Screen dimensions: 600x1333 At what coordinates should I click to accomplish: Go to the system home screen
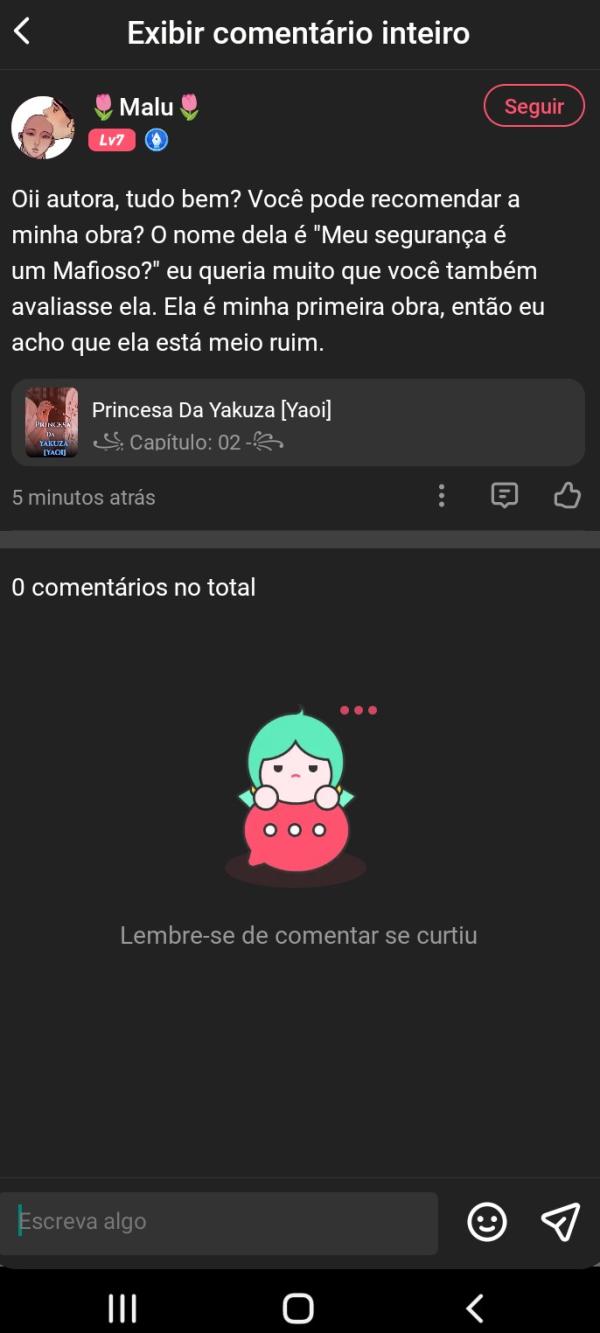pyautogui.click(x=298, y=1307)
